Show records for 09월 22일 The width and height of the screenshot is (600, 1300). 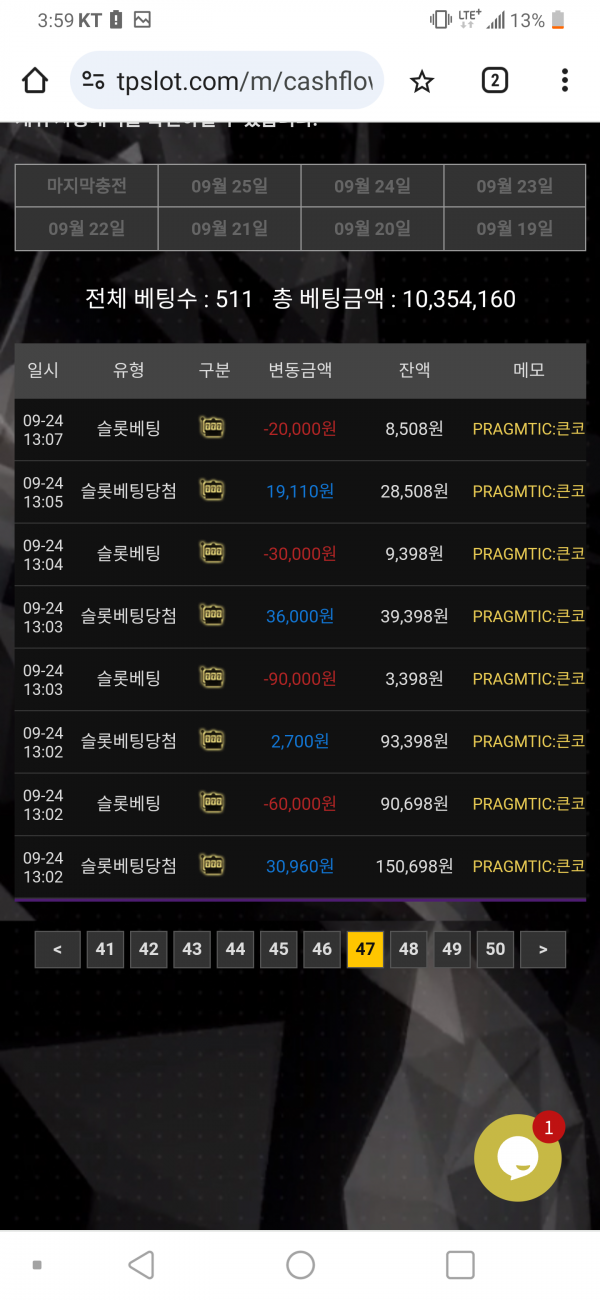tap(87, 229)
